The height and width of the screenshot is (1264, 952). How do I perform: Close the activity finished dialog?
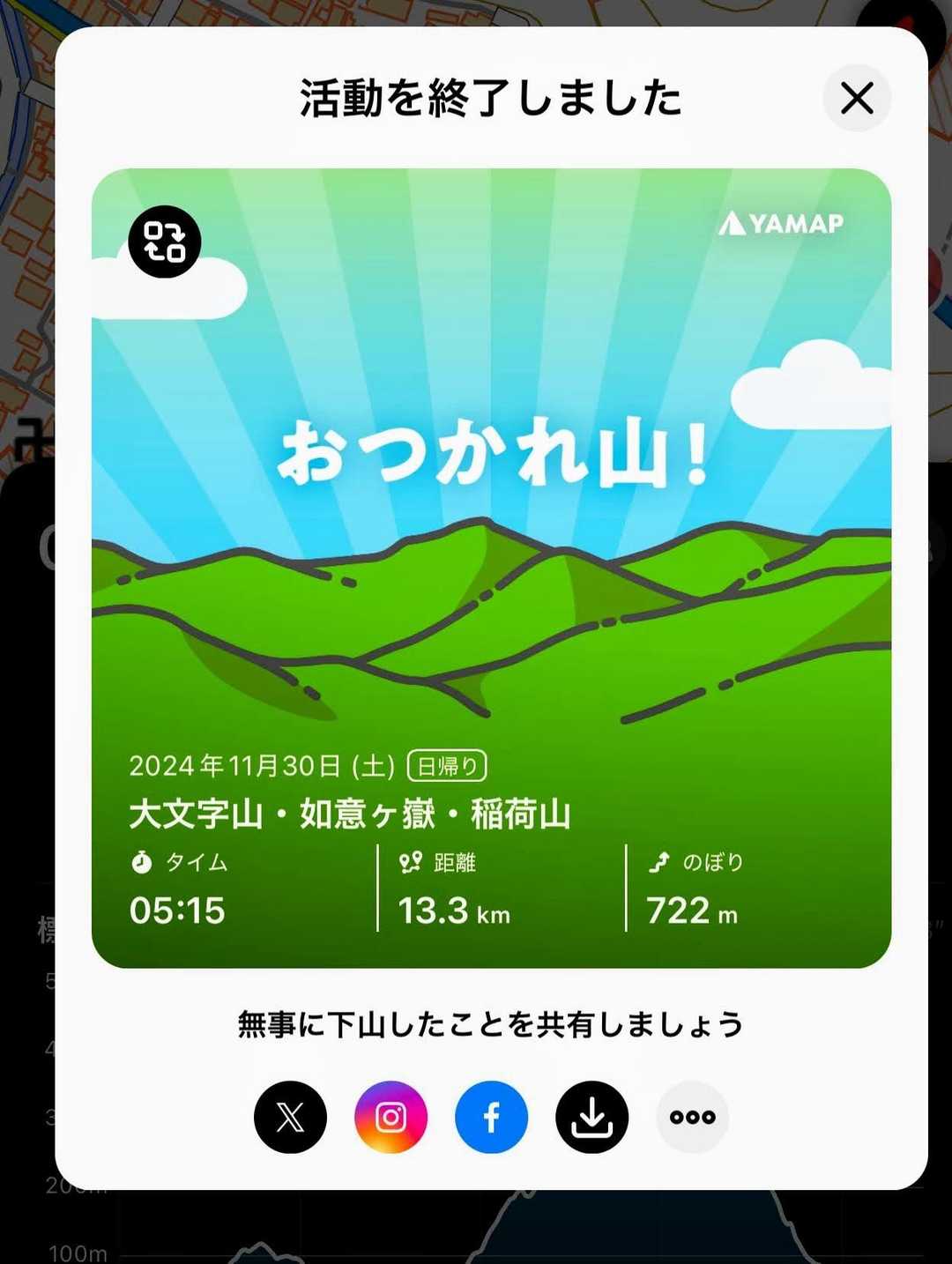(857, 98)
